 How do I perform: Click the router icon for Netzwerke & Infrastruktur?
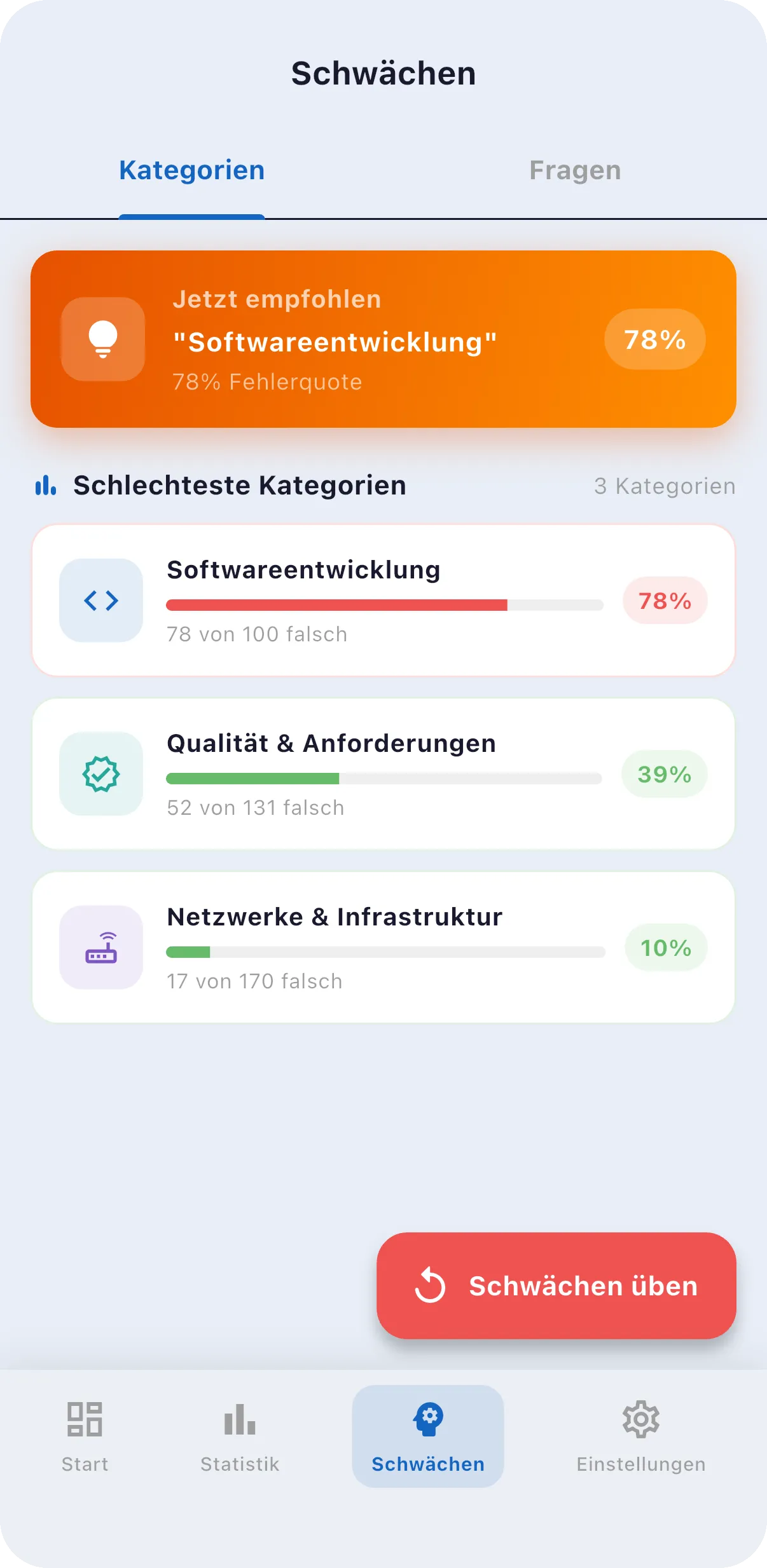point(100,947)
